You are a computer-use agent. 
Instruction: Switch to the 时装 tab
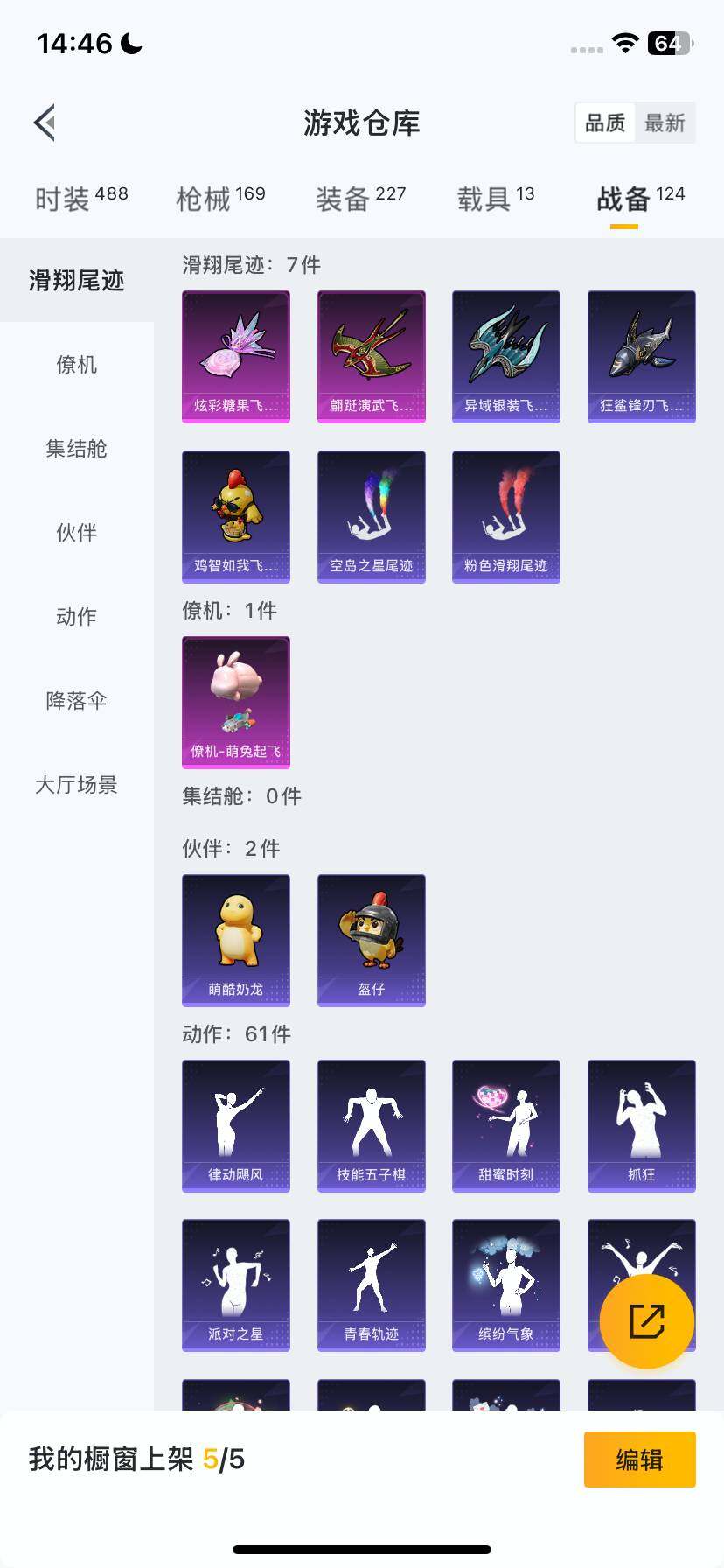click(x=80, y=199)
